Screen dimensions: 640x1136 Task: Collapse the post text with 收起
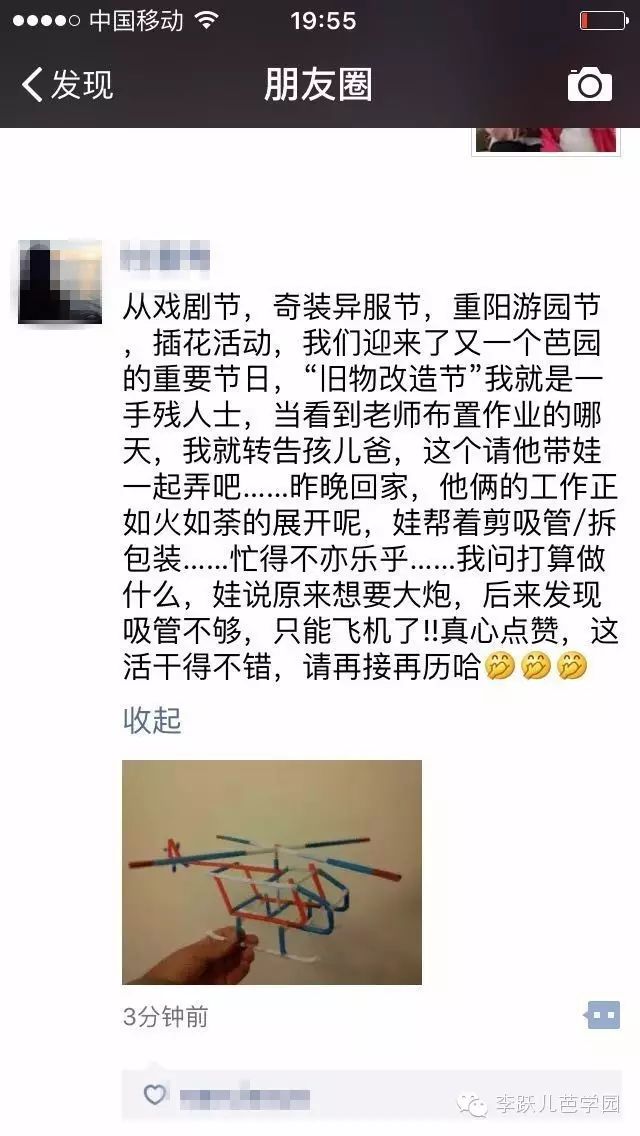(152, 720)
